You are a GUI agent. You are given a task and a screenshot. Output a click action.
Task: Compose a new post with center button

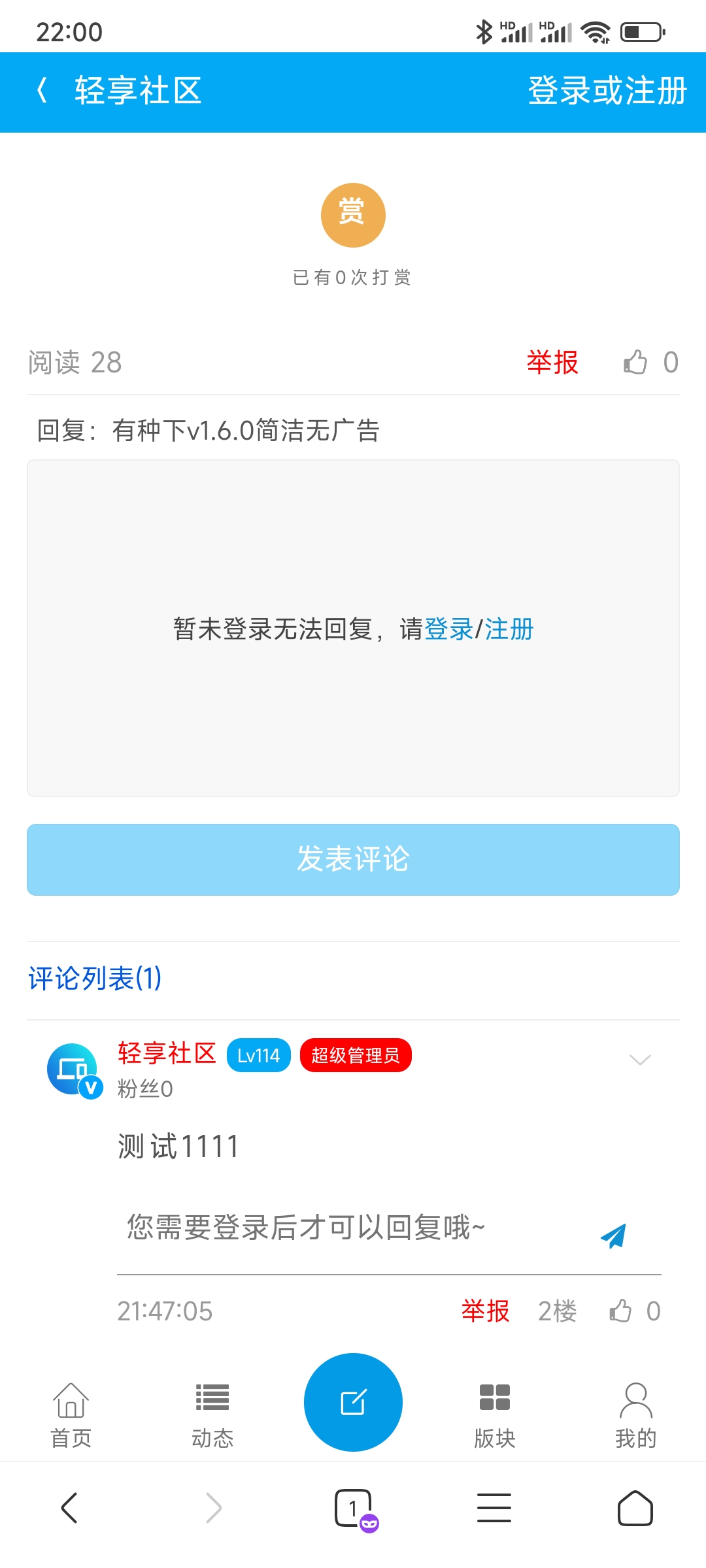pos(353,1402)
